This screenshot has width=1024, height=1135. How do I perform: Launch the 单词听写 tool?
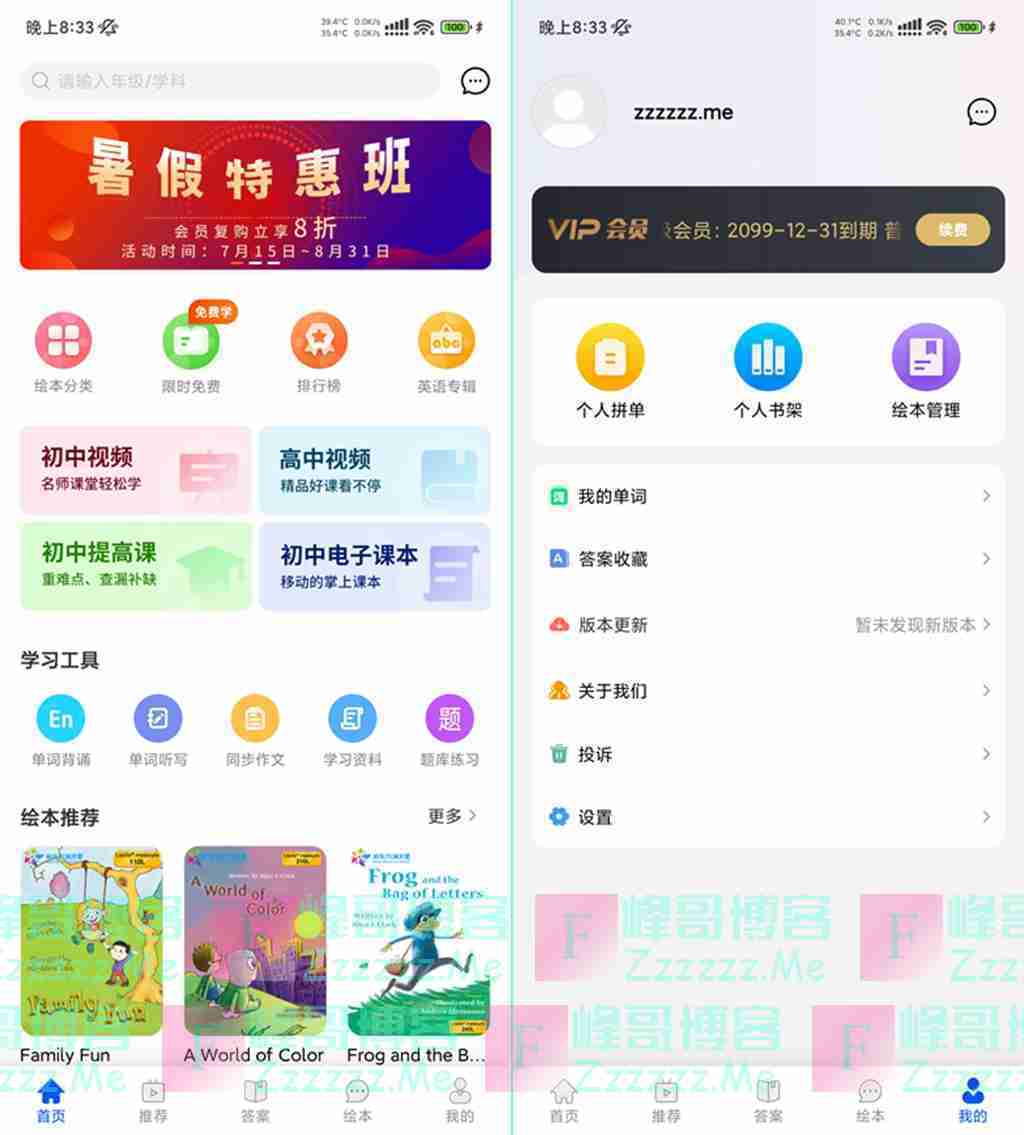[x=158, y=730]
